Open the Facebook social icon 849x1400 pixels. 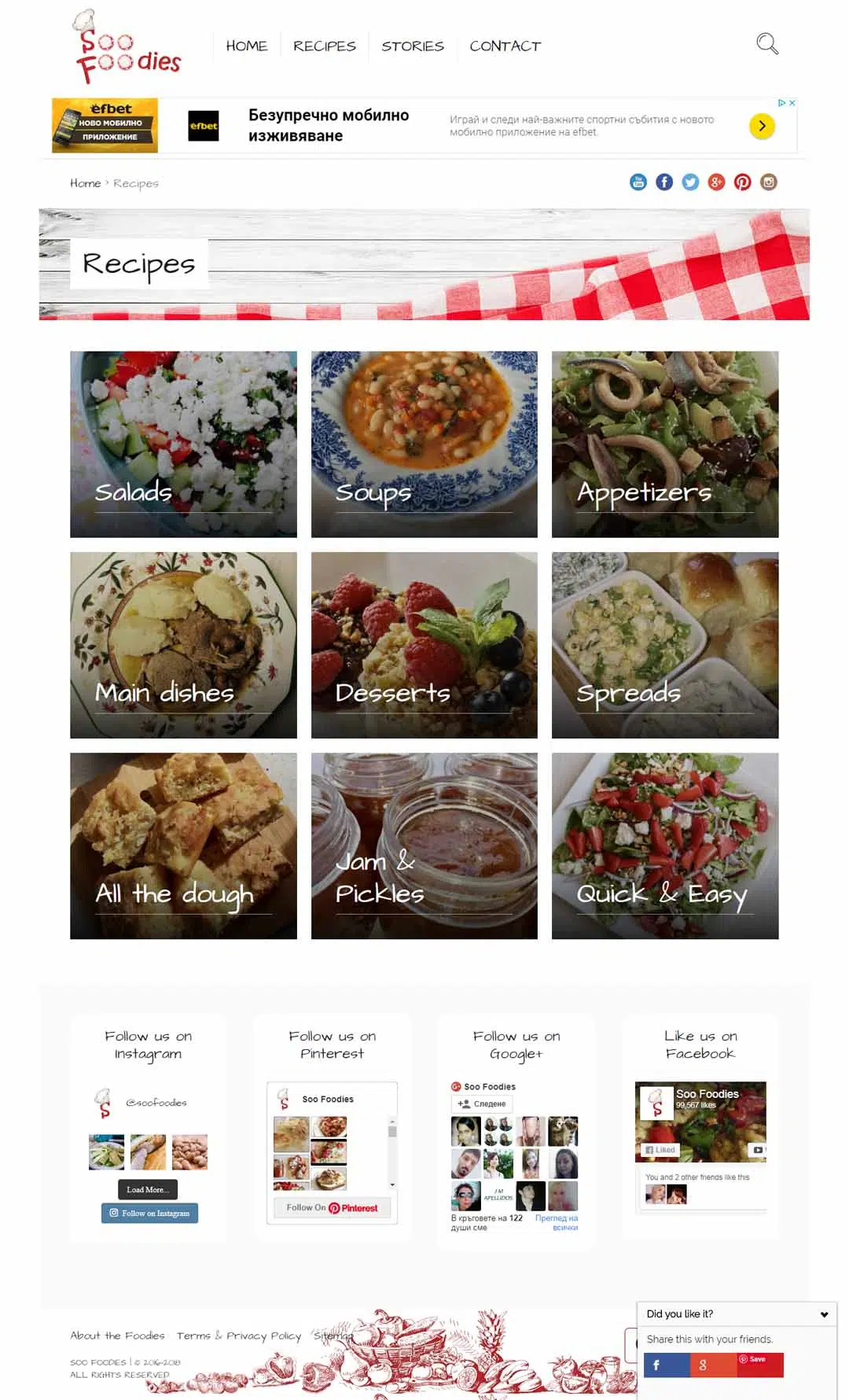pos(664,182)
